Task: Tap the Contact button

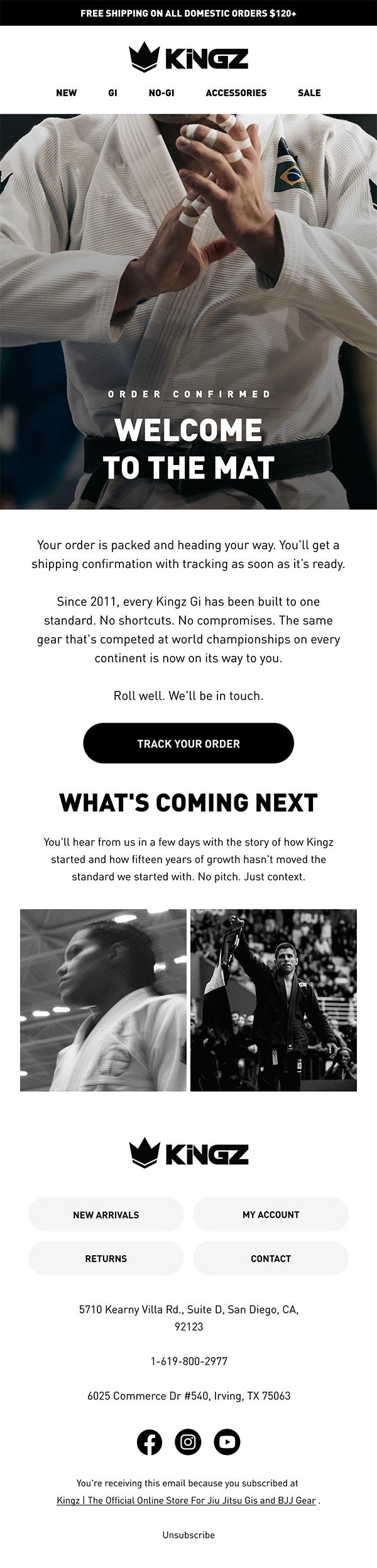Action: pyautogui.click(x=271, y=1258)
